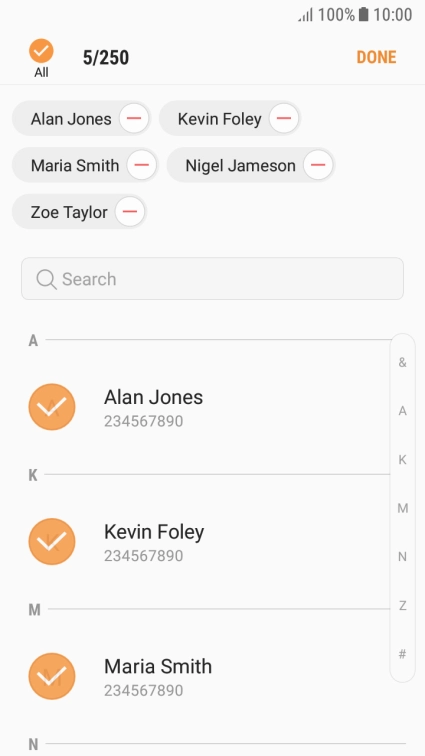Screen dimensions: 425x756
Task: Remove Kevin Foley chip from selection
Action: (284, 119)
